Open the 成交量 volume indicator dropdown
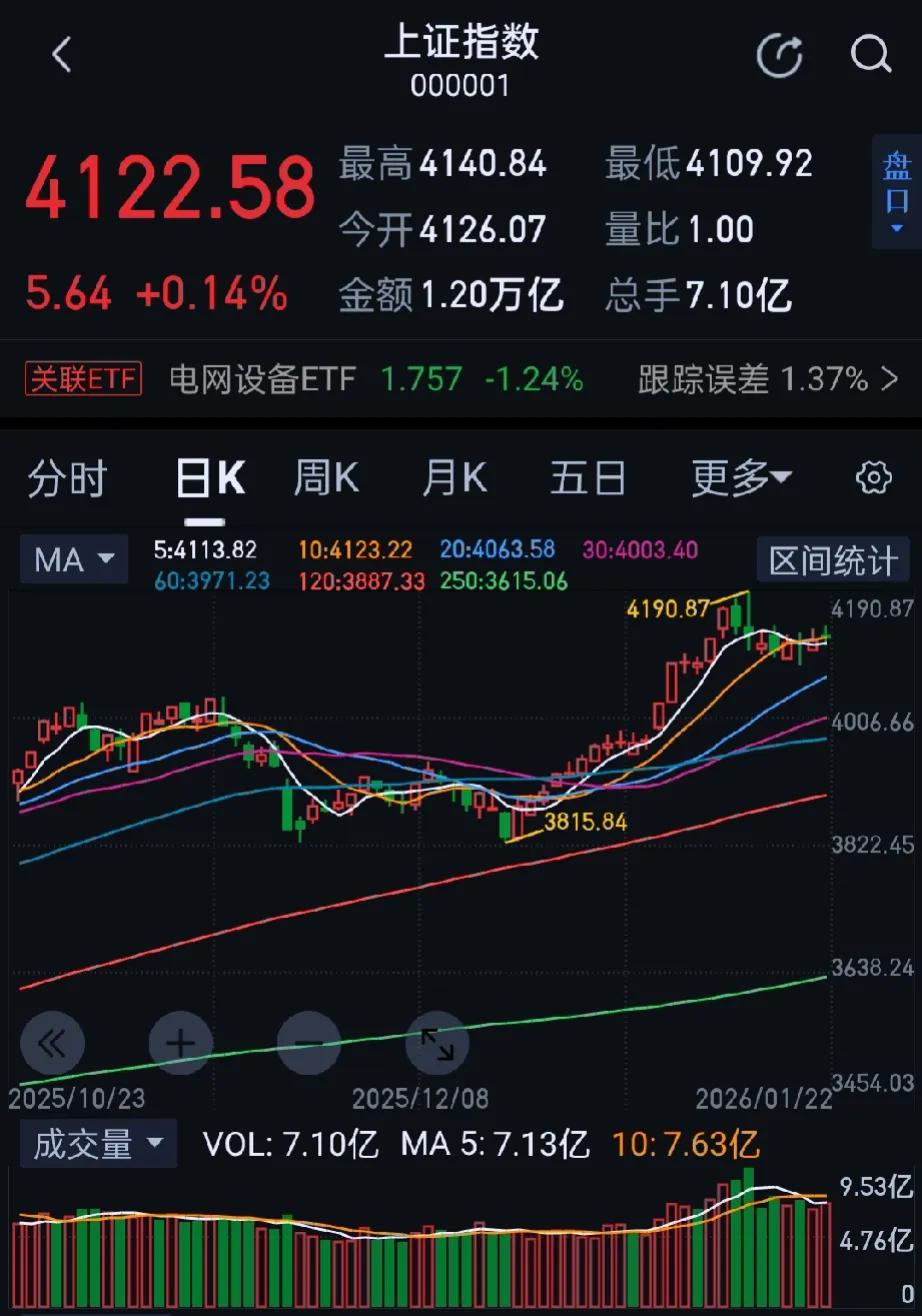 click(97, 1143)
